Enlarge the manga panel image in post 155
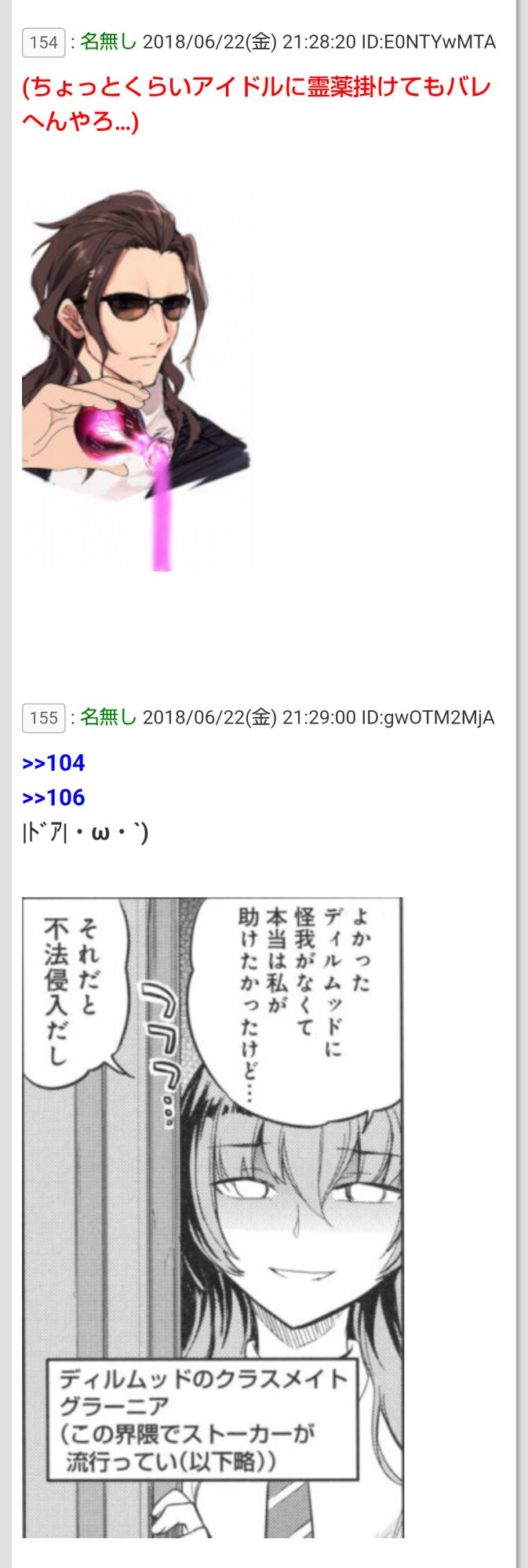 (212, 1217)
